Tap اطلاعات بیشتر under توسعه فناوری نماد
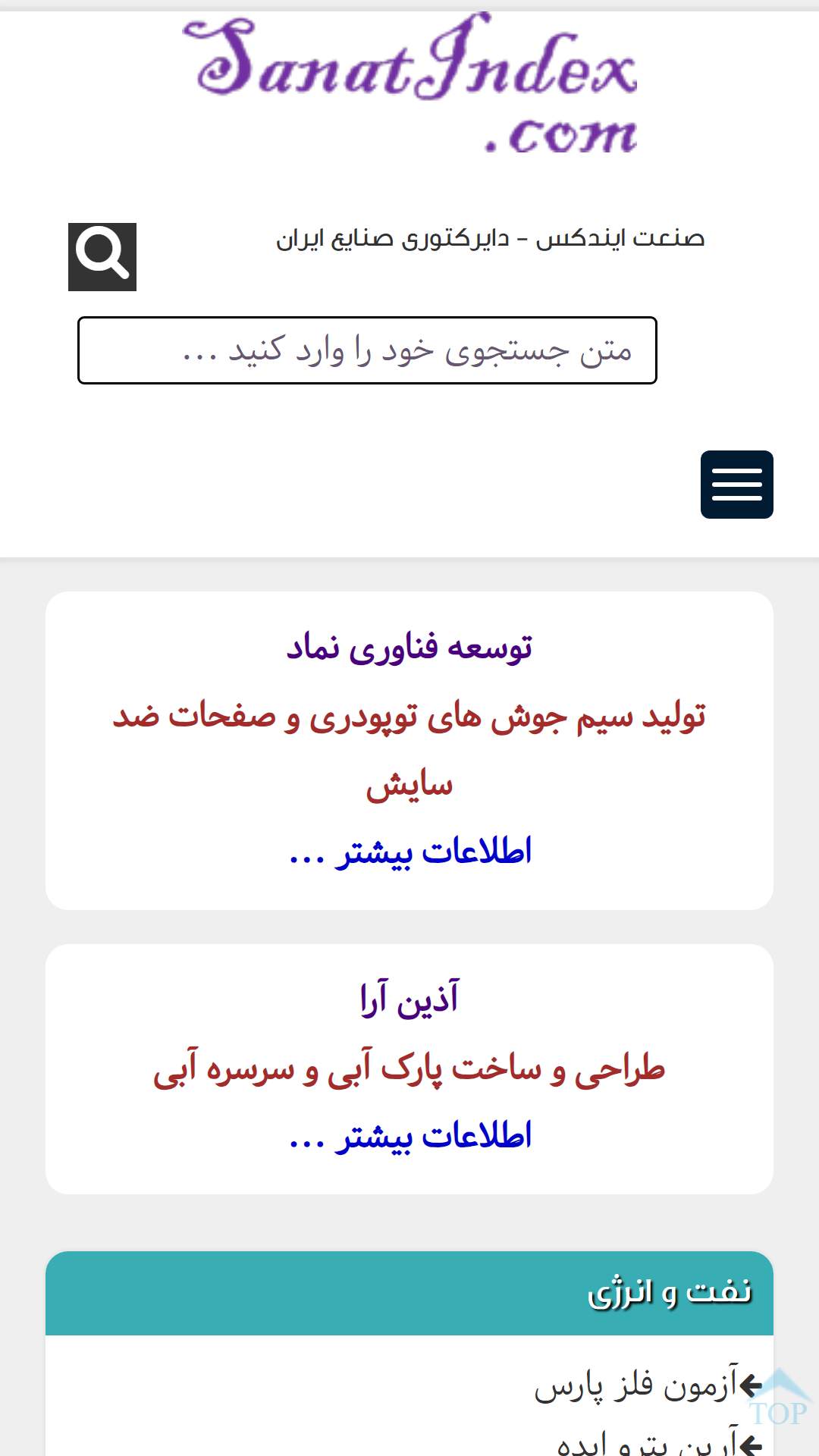819x1456 pixels. [x=409, y=852]
